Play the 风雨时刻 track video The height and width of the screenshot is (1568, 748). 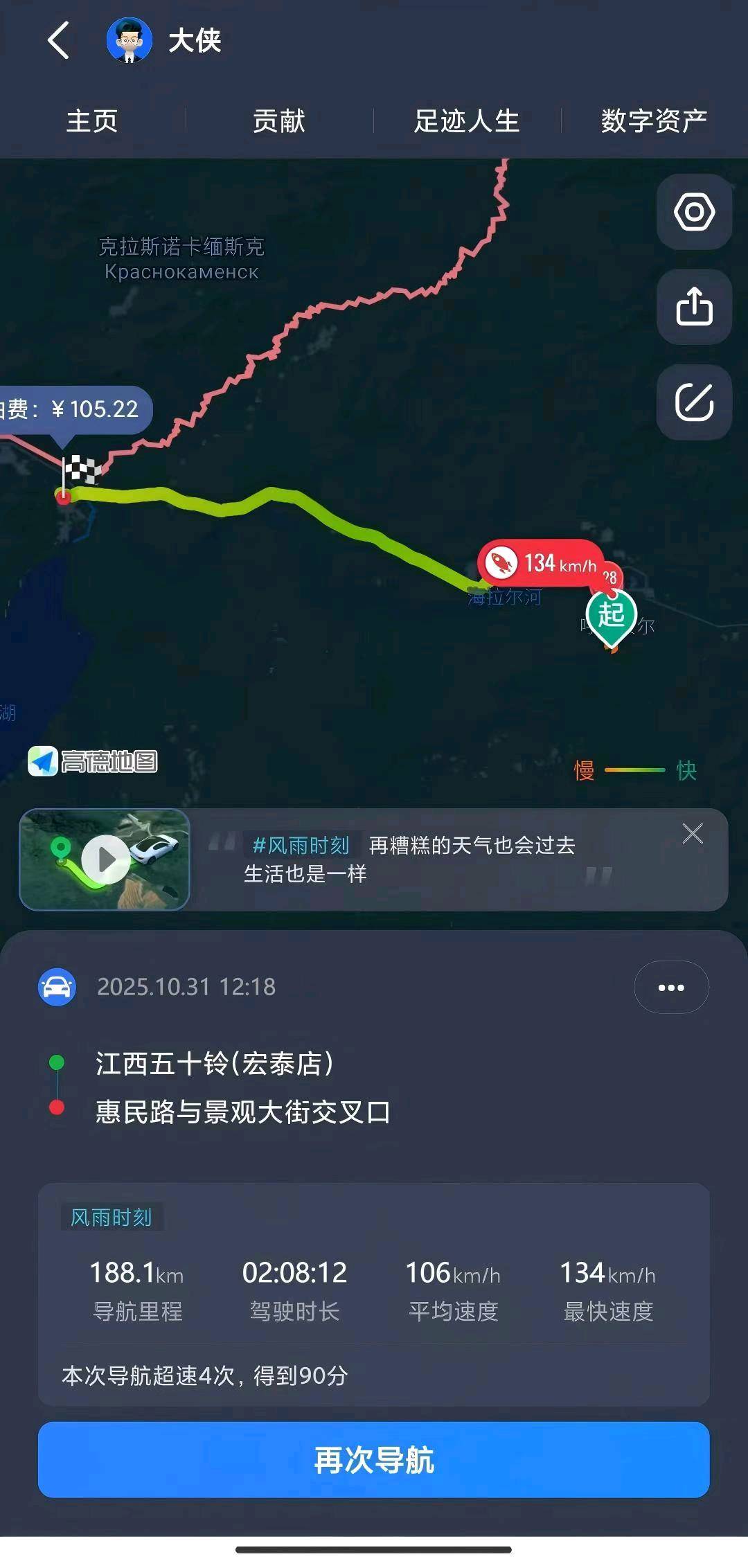[105, 859]
